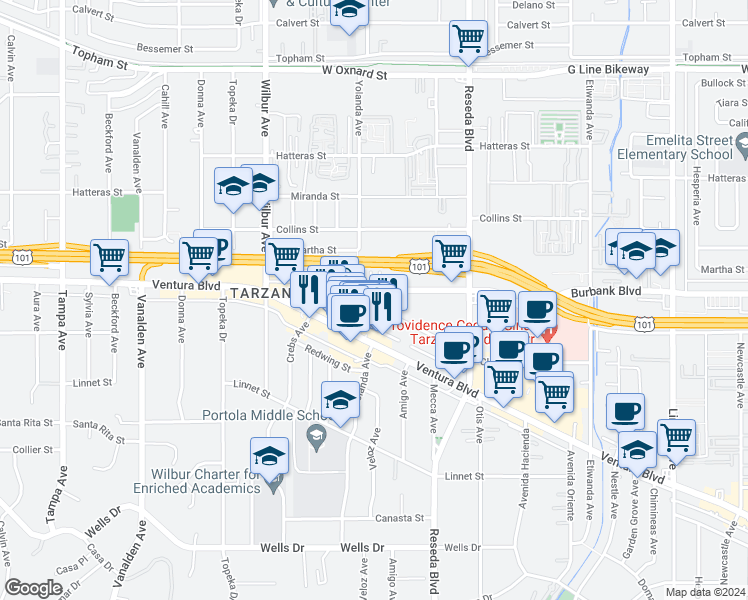This screenshot has width=748, height=600.
Task: Open the shopping cart marker right of Nestle Ave
Action: click(x=677, y=437)
